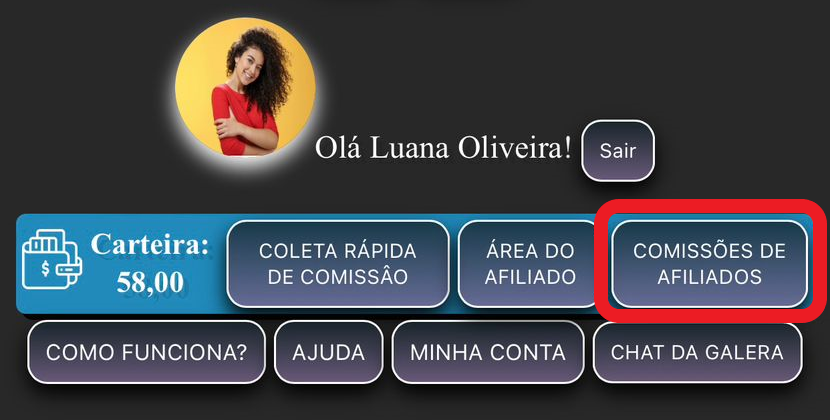Tap the Sair logout button
This screenshot has height=420, width=830.
tap(618, 151)
